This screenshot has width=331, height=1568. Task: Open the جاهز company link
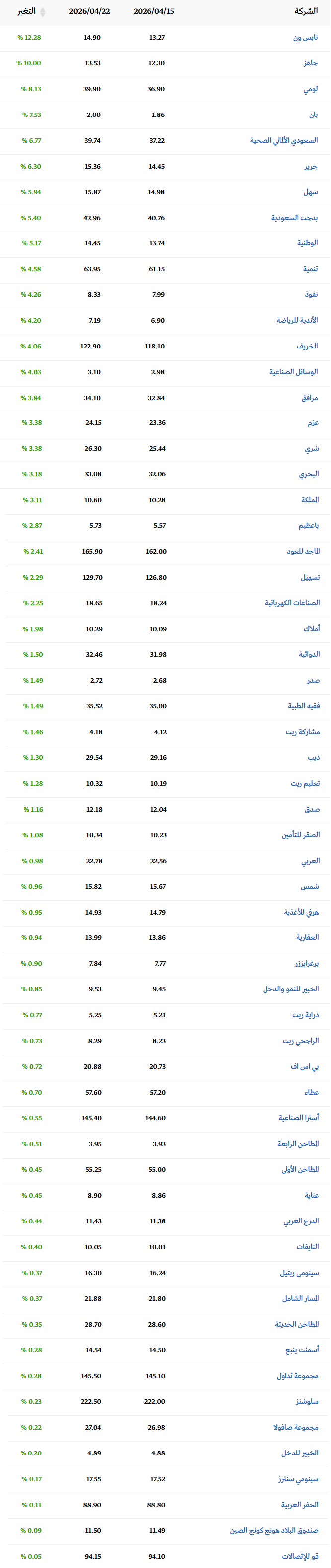310,63
